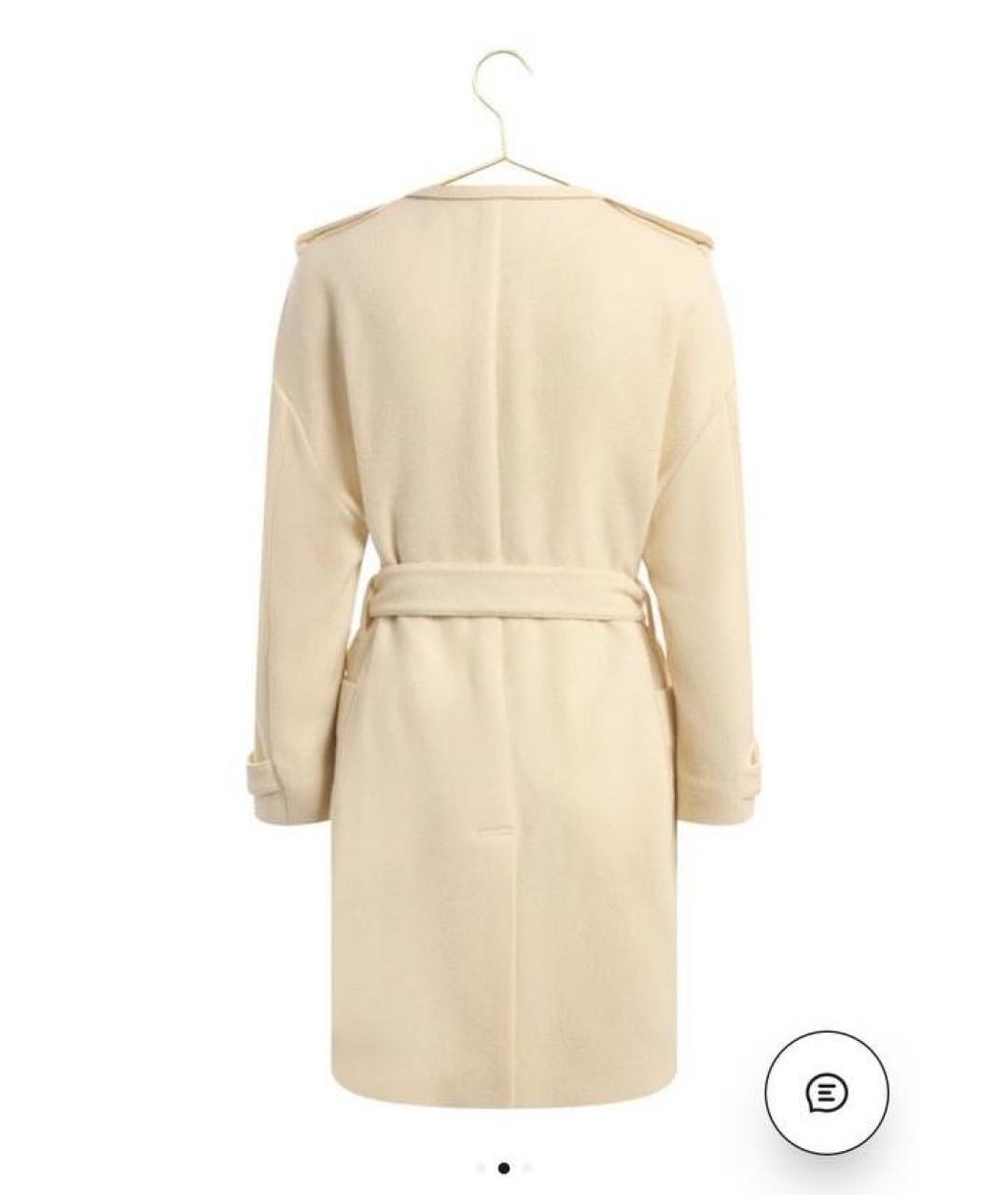The height and width of the screenshot is (1195, 1008).
Task: Jump to the third image dot
Action: [527, 1168]
